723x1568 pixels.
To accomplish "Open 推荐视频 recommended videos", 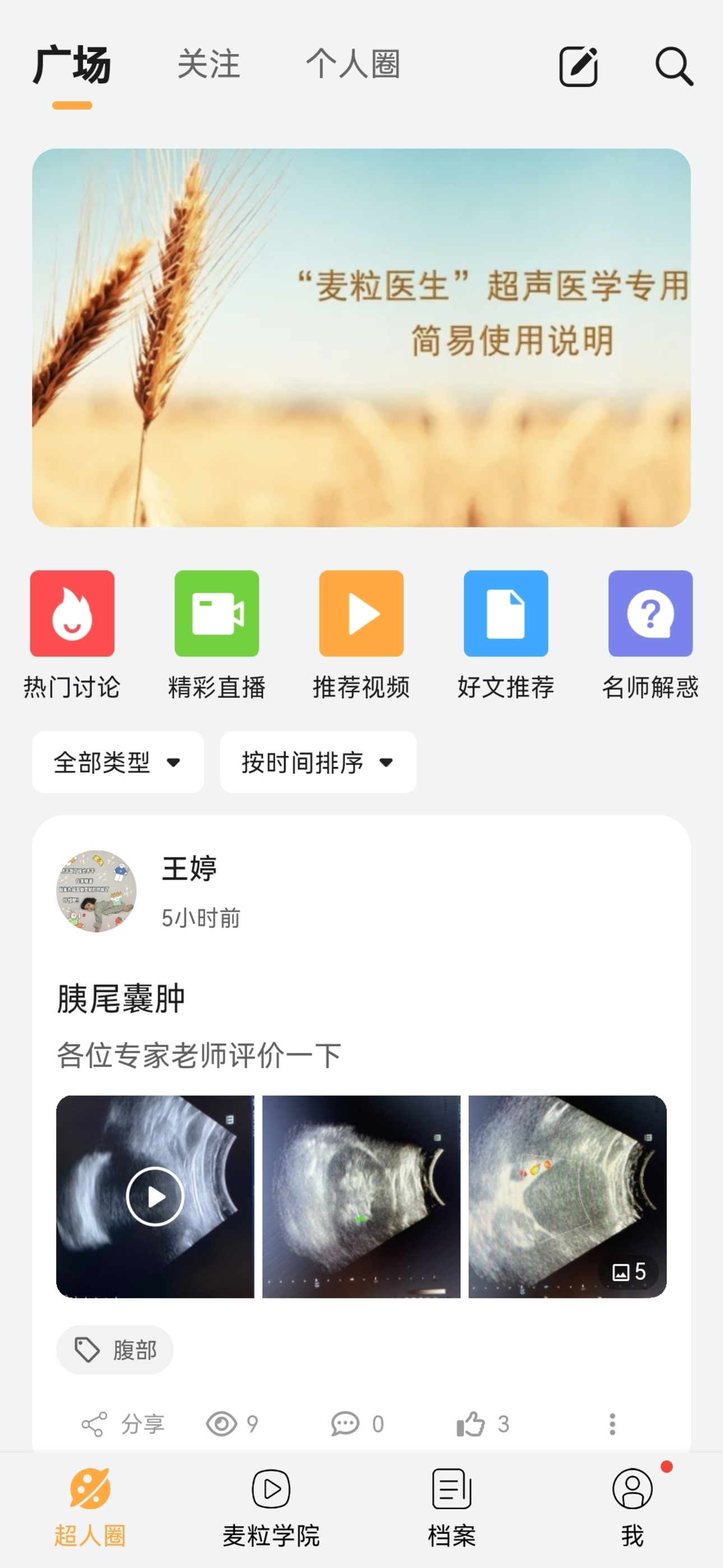I will pyautogui.click(x=361, y=615).
